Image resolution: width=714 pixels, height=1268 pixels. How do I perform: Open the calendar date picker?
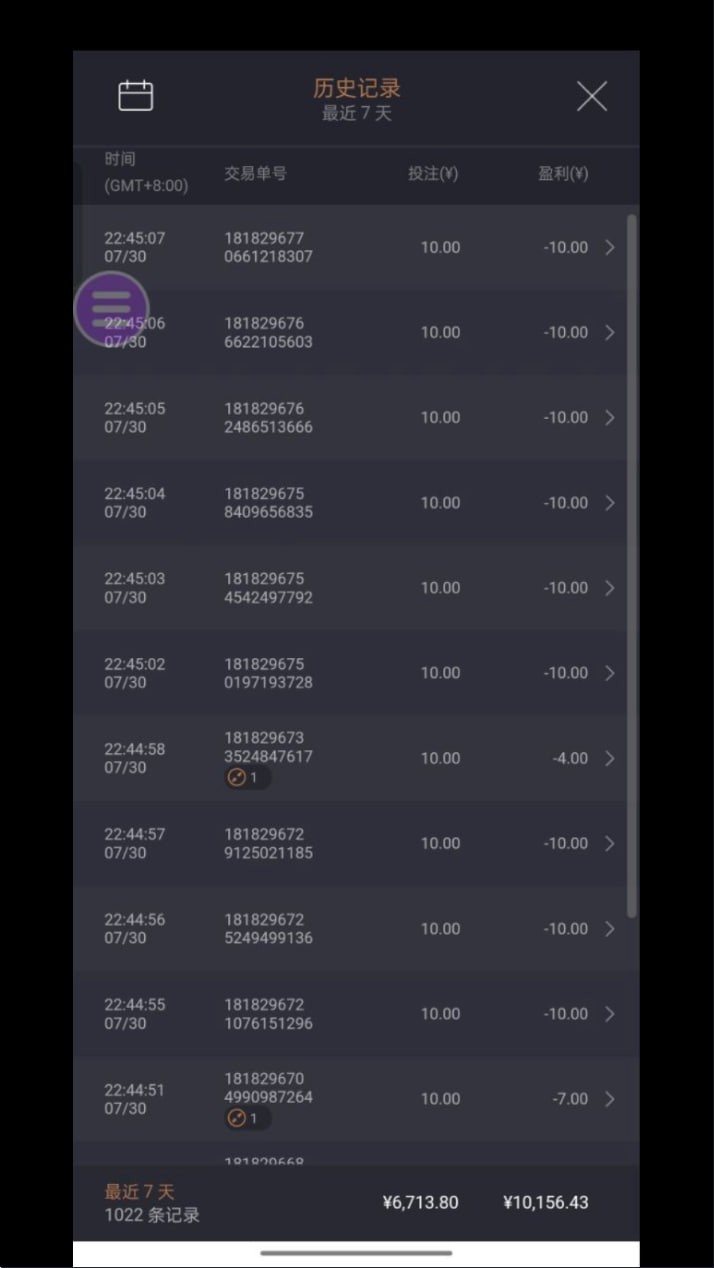[135, 96]
